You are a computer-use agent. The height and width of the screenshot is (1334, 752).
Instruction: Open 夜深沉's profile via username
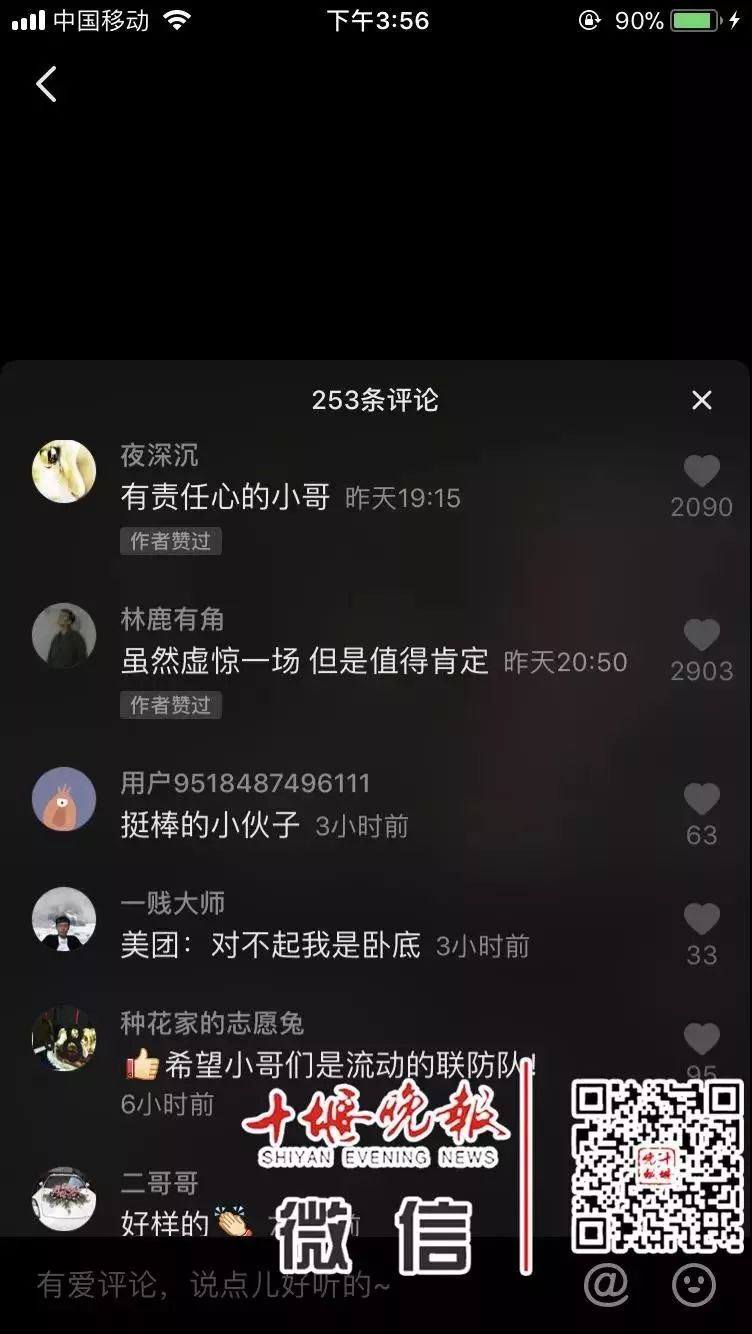pyautogui.click(x=162, y=456)
